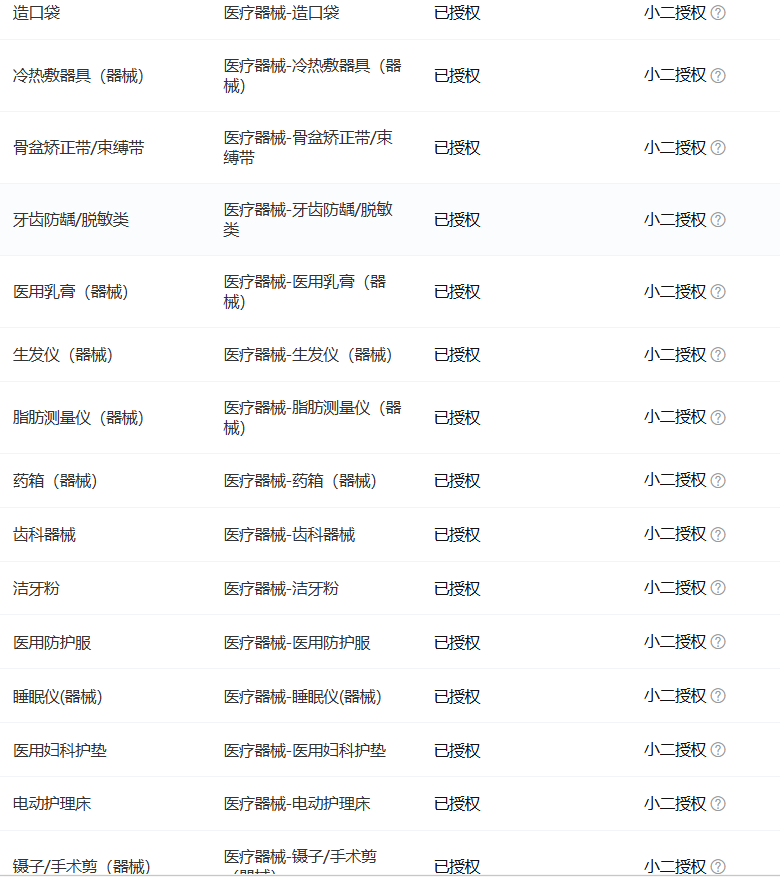The width and height of the screenshot is (780, 877).
Task: Tap the help icon in the 电动护理床 row
Action: [718, 804]
